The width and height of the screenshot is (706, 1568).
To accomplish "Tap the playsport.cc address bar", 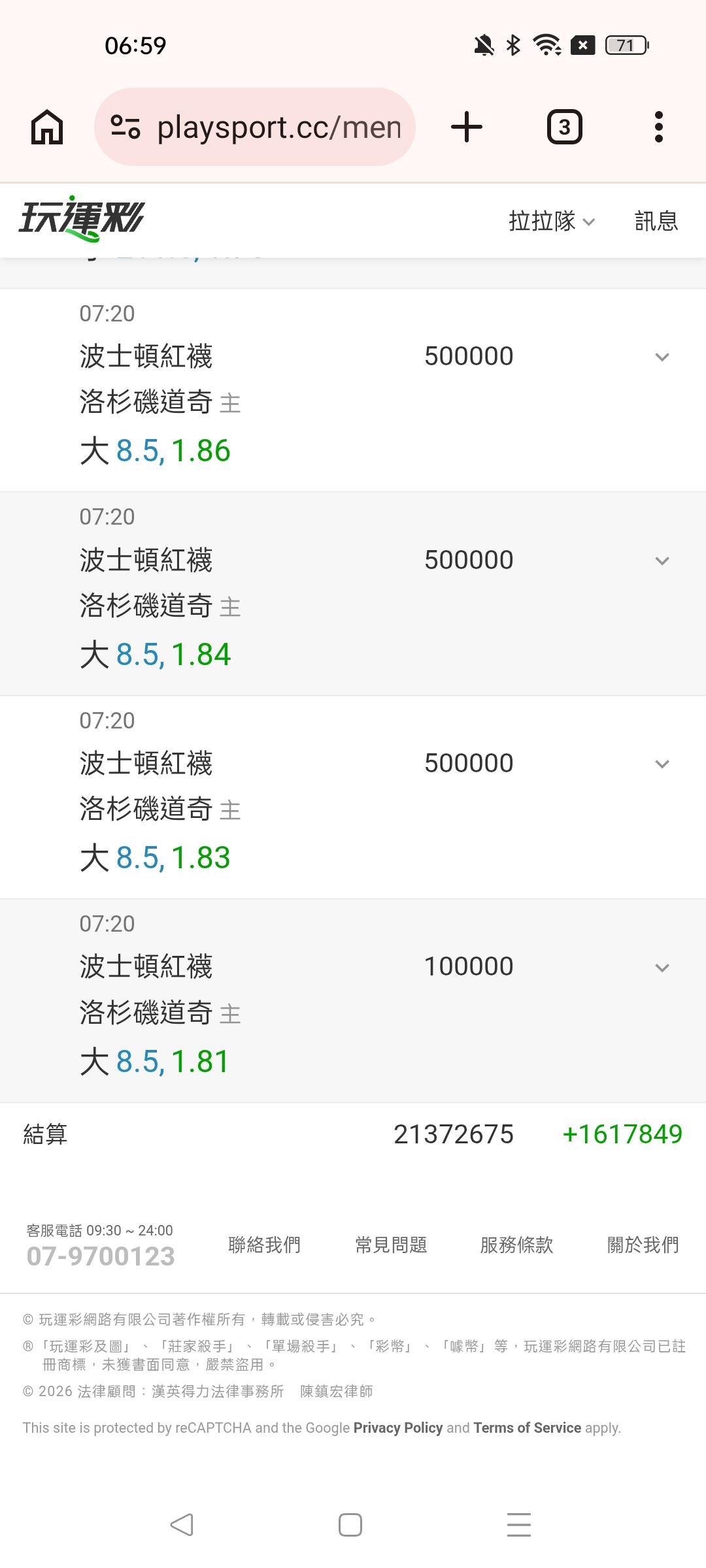I will pyautogui.click(x=255, y=127).
